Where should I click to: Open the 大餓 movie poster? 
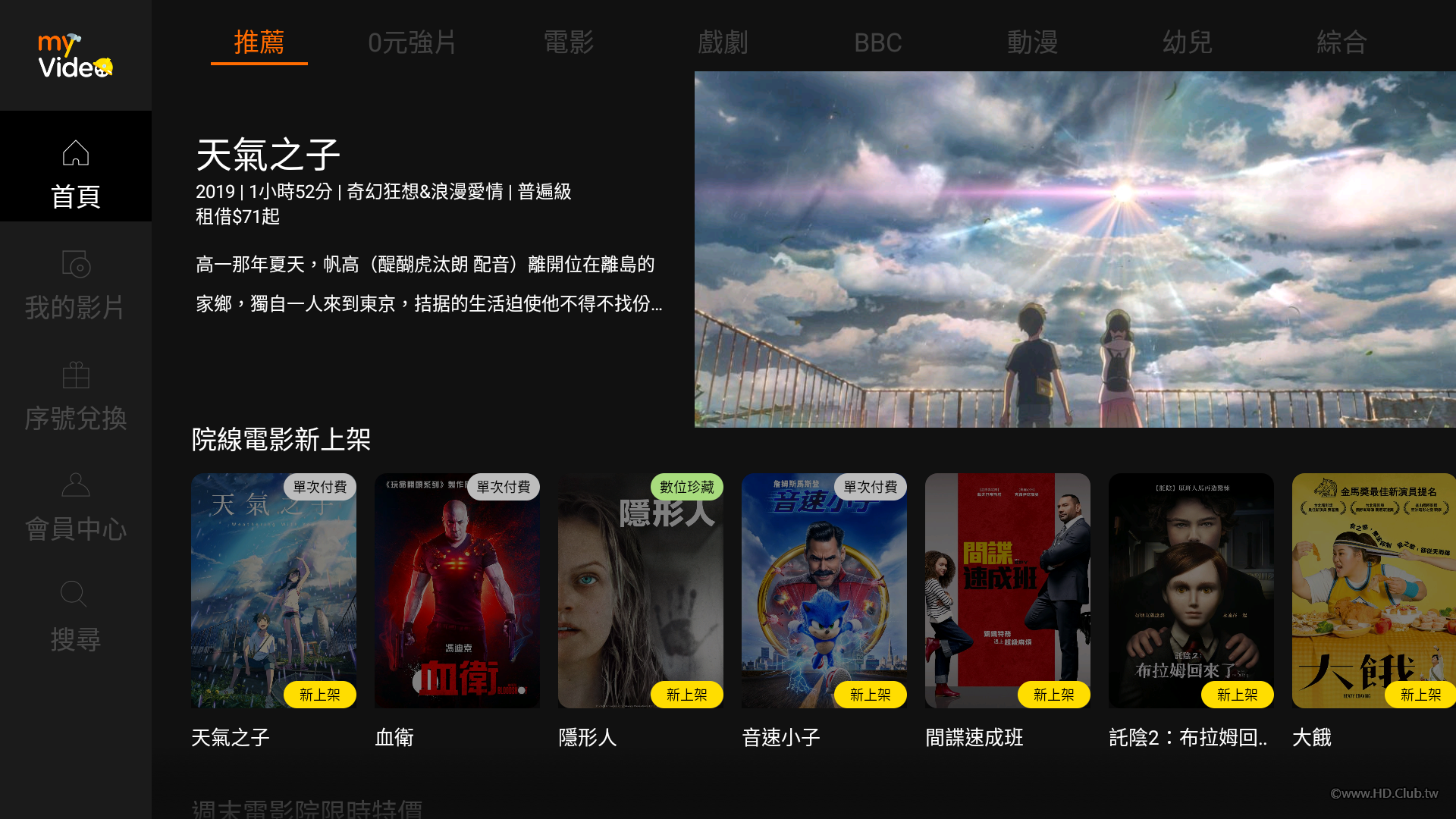pyautogui.click(x=1373, y=591)
